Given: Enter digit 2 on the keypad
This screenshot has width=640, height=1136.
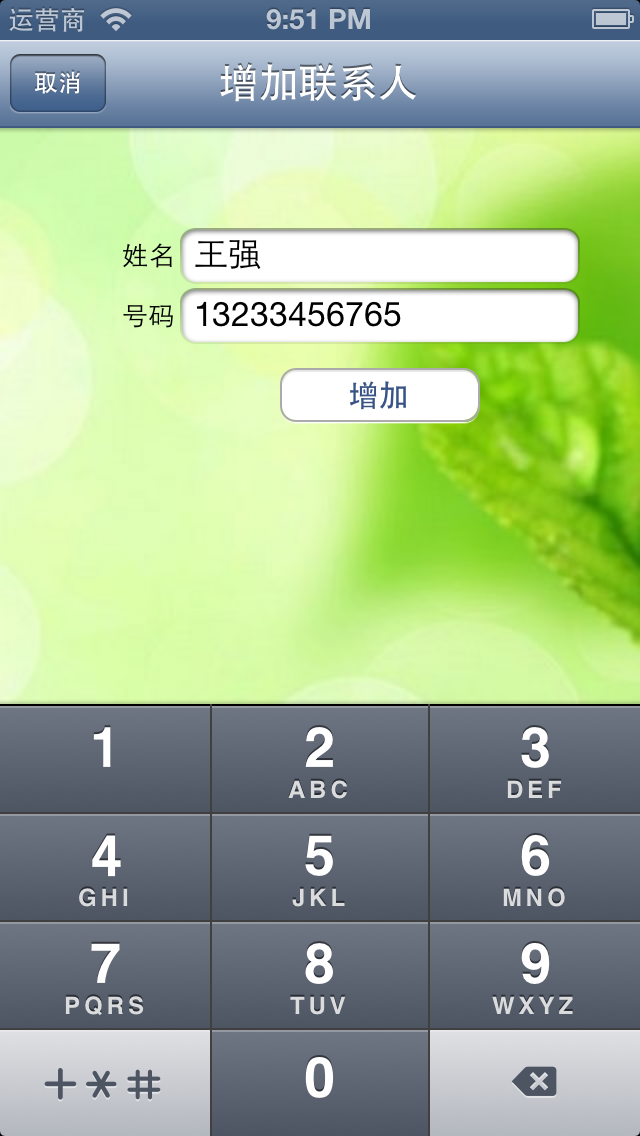Looking at the screenshot, I should click(320, 760).
